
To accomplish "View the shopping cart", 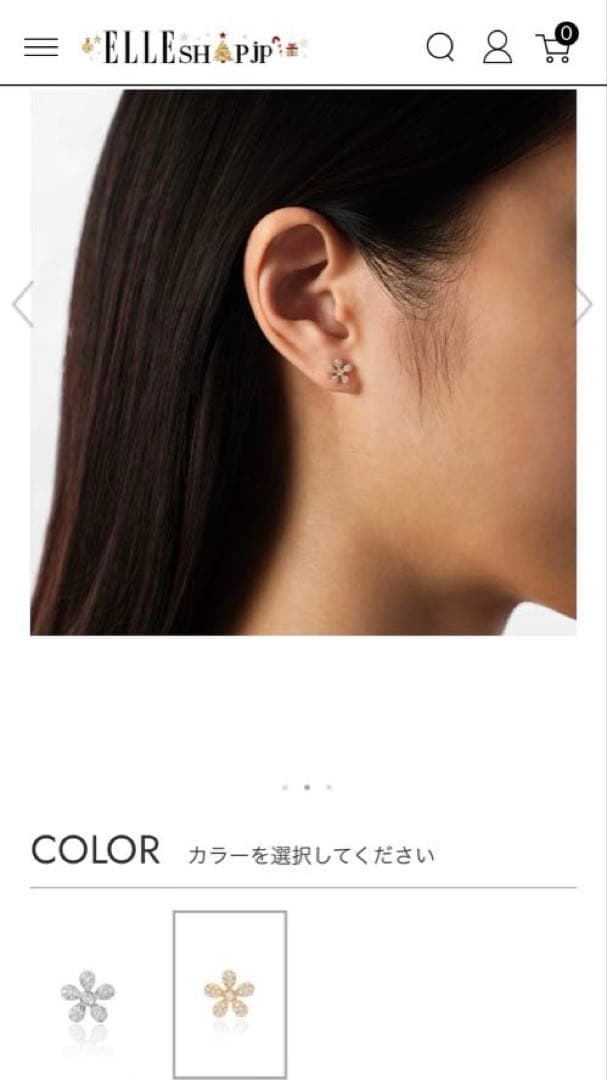I will 556,46.
